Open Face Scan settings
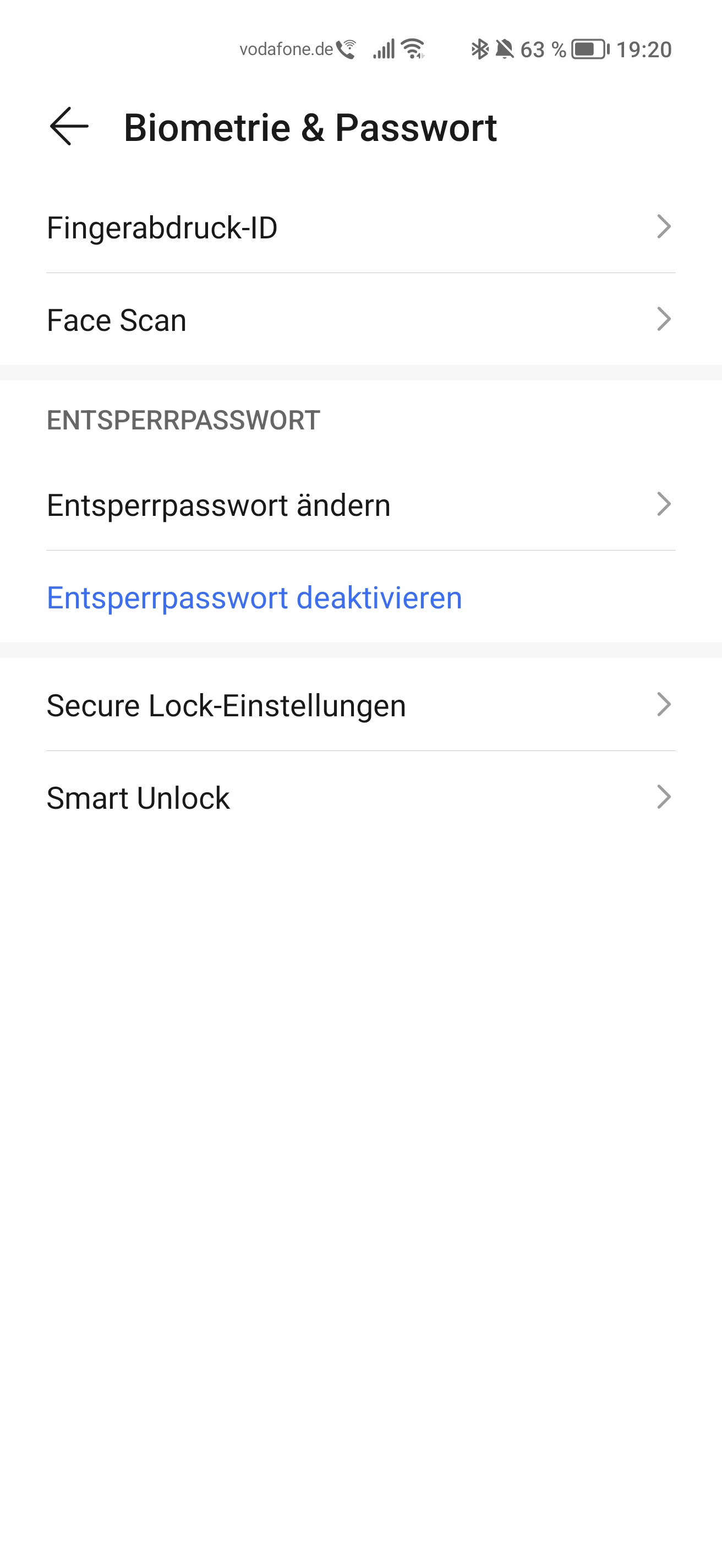Image resolution: width=722 pixels, height=1568 pixels. pos(360,319)
